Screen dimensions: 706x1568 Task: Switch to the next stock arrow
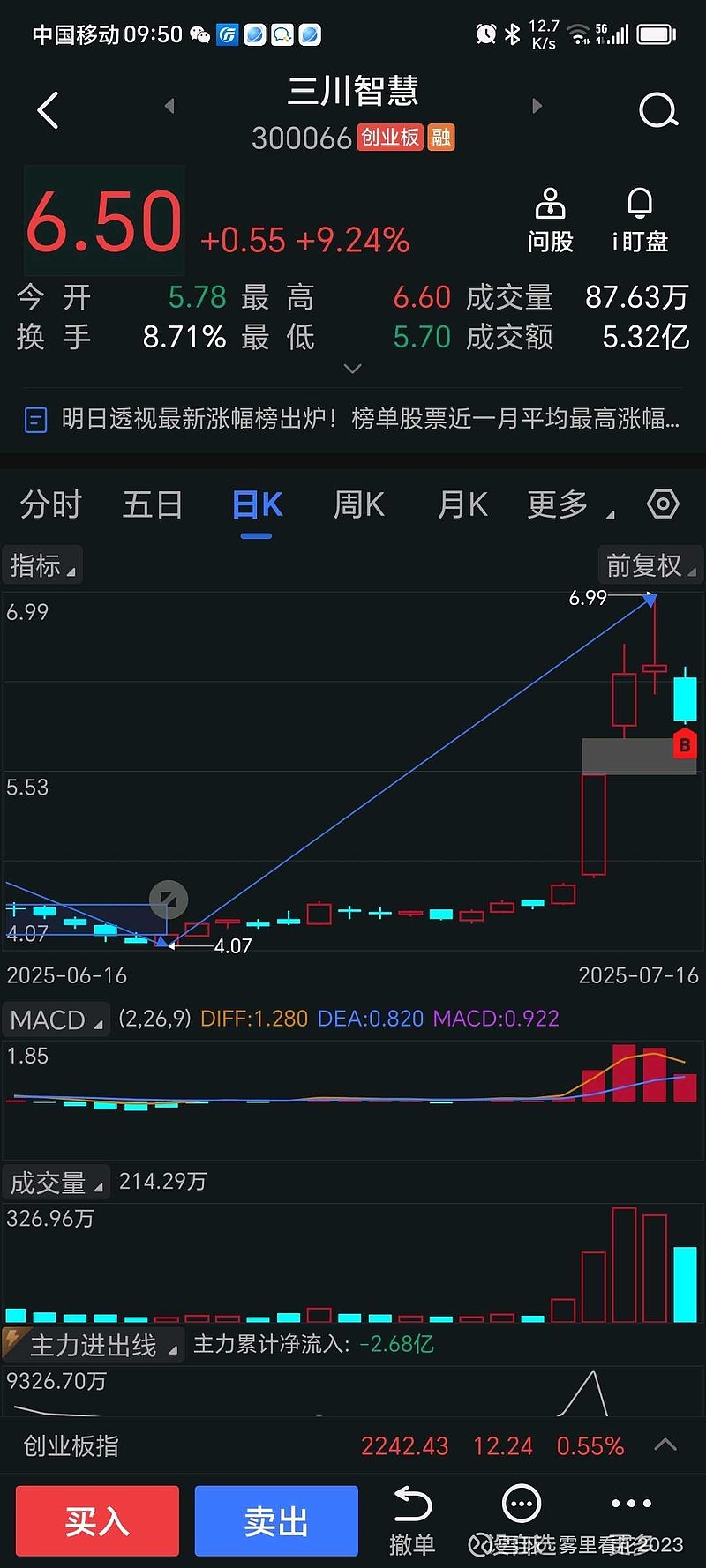click(x=537, y=106)
